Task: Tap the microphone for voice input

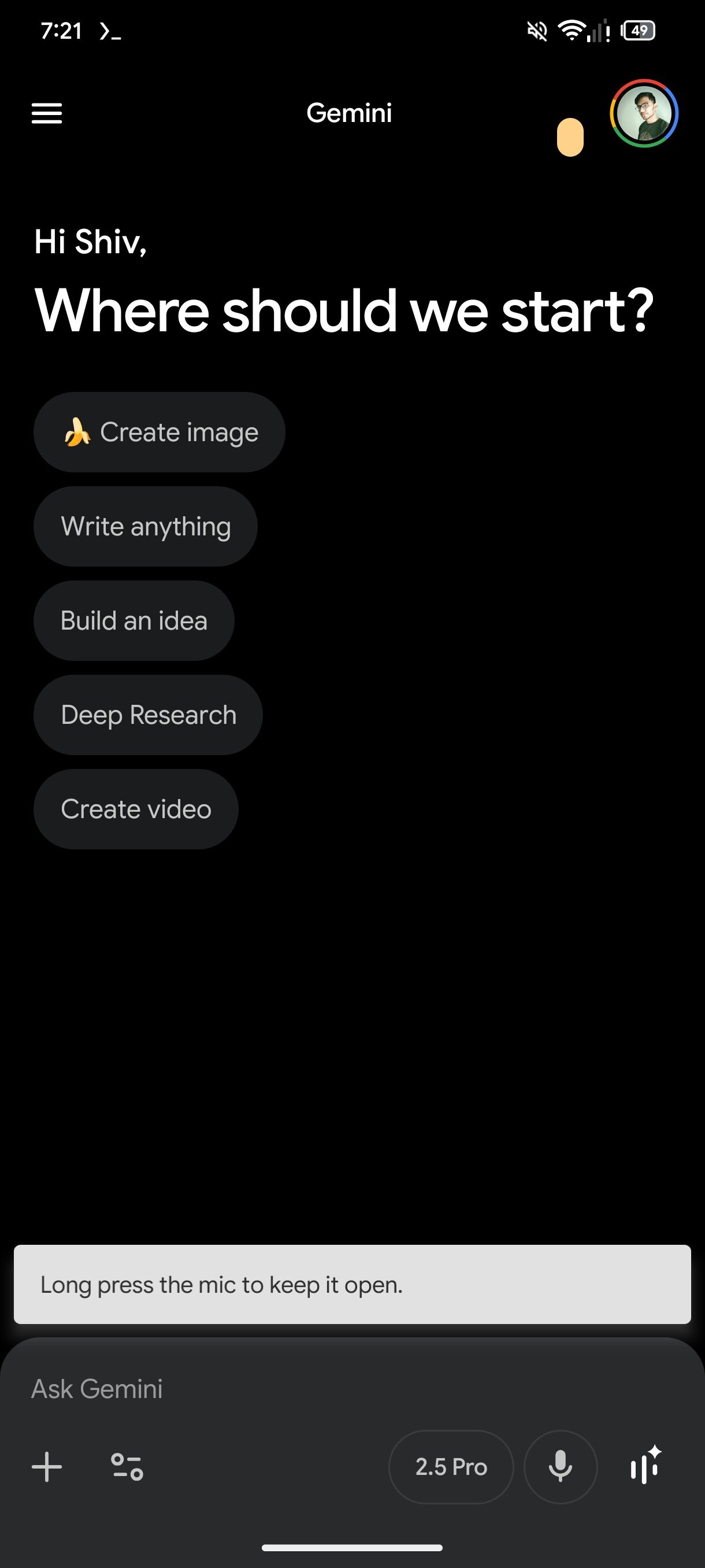Action: 560,1467
